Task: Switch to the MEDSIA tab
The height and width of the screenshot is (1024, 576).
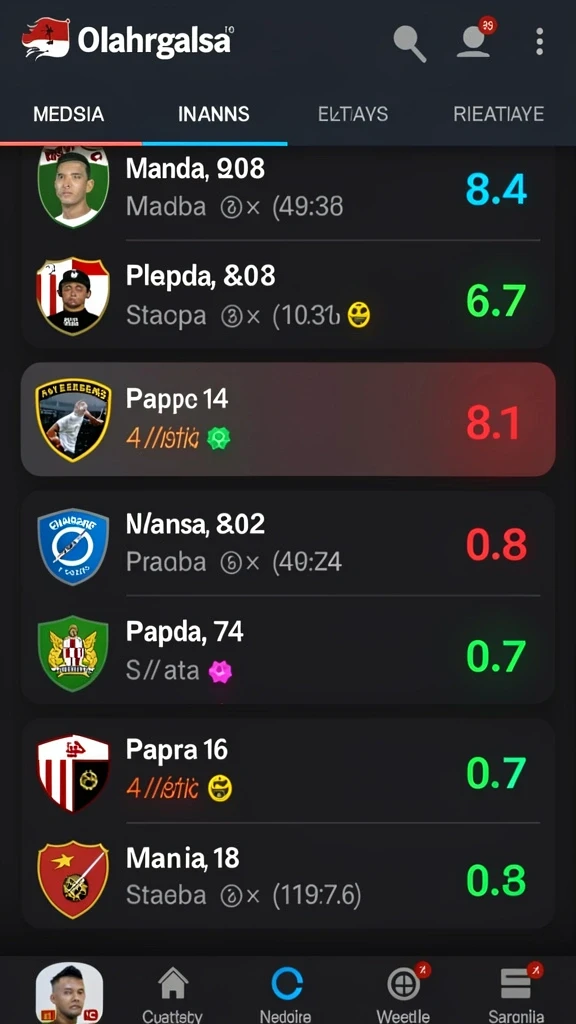Action: pos(69,114)
